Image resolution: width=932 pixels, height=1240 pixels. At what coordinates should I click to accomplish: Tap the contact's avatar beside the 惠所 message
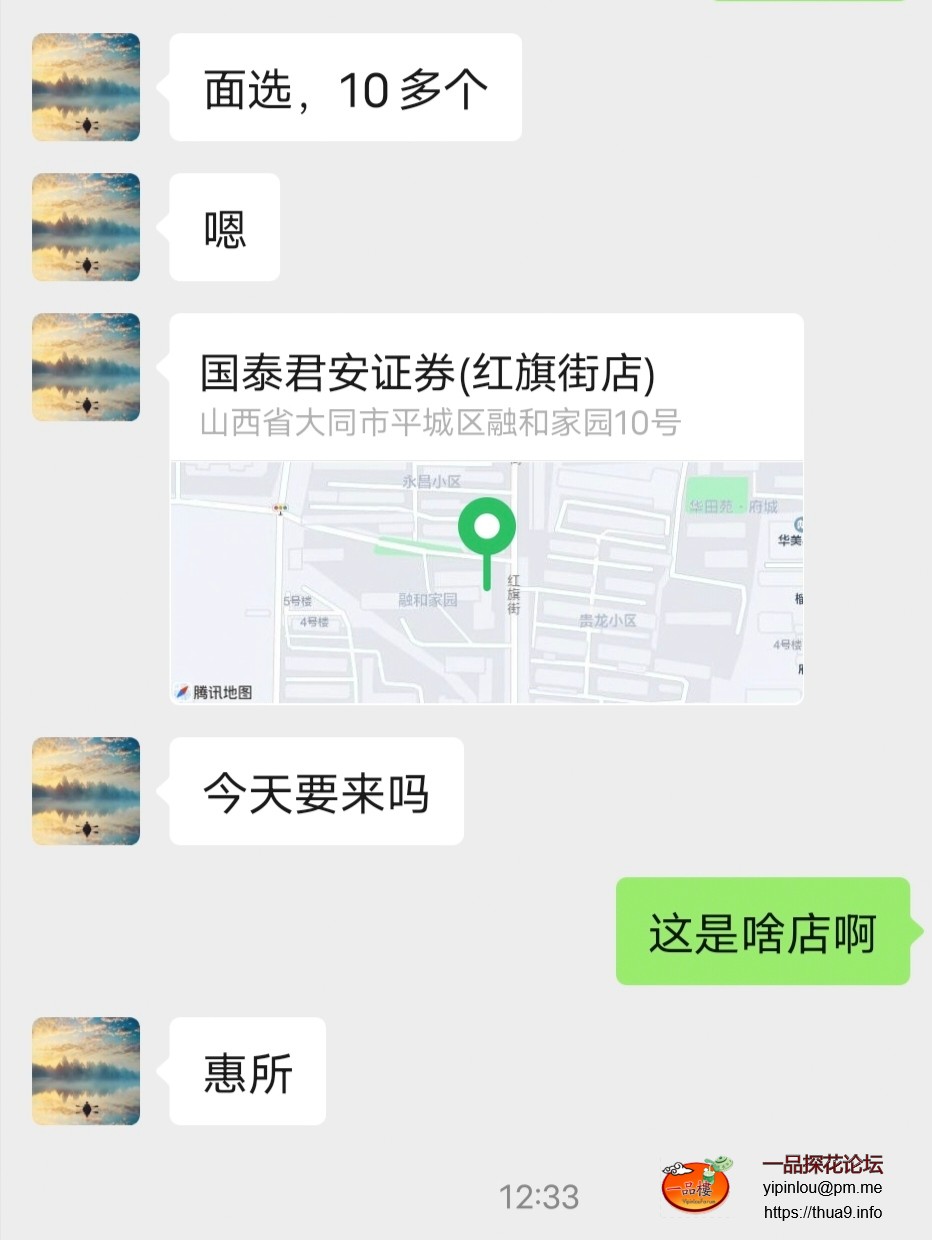[x=86, y=1071]
